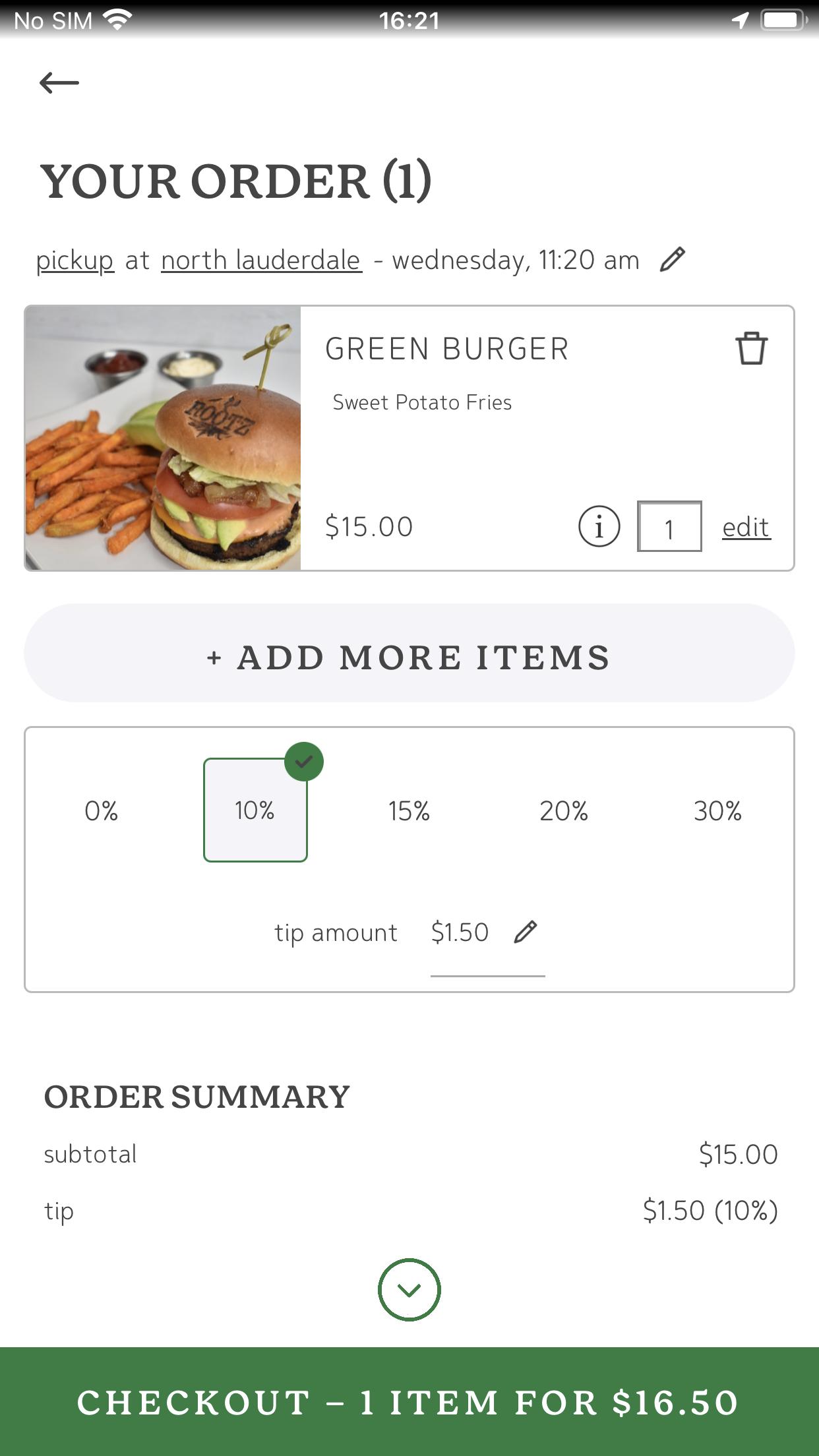Viewport: 819px width, 1456px height.
Task: Tap the underlined pickup link
Action: pos(75,260)
